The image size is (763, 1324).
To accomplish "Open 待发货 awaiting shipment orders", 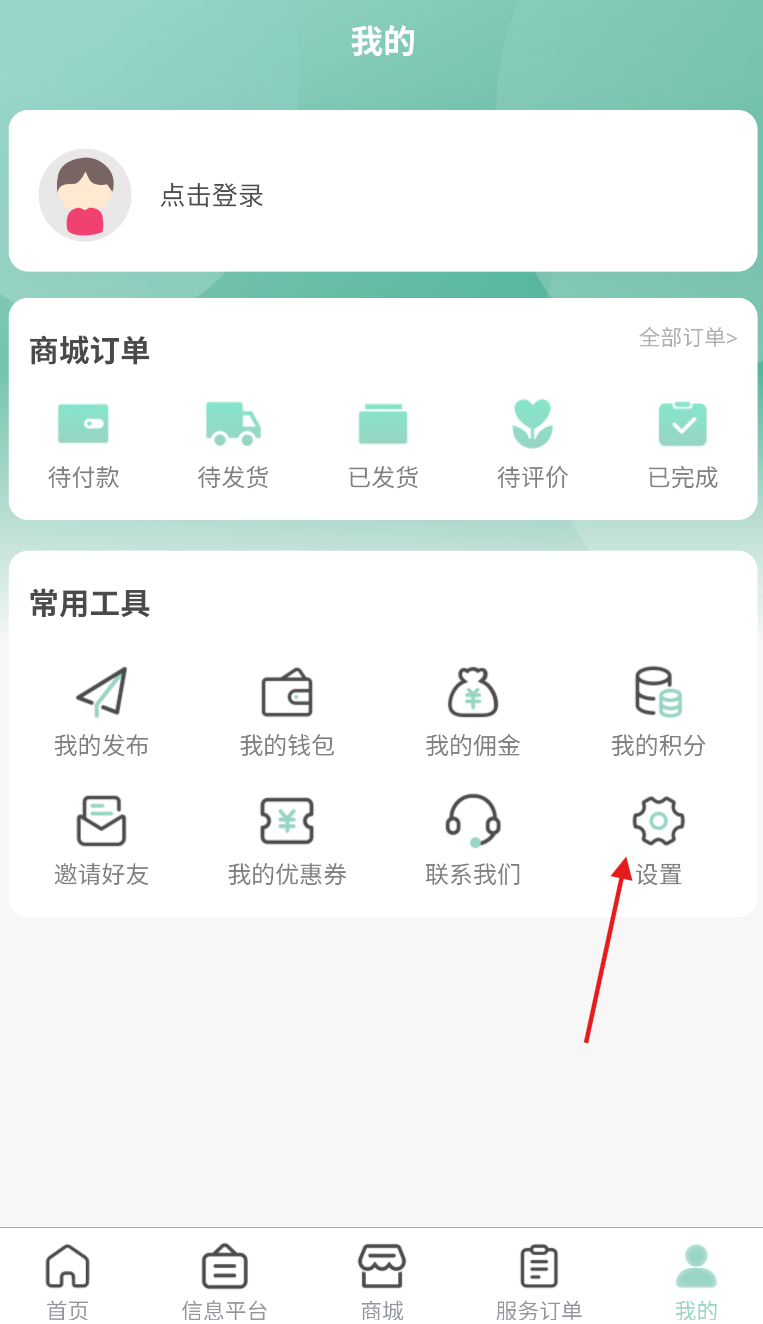I will (233, 443).
